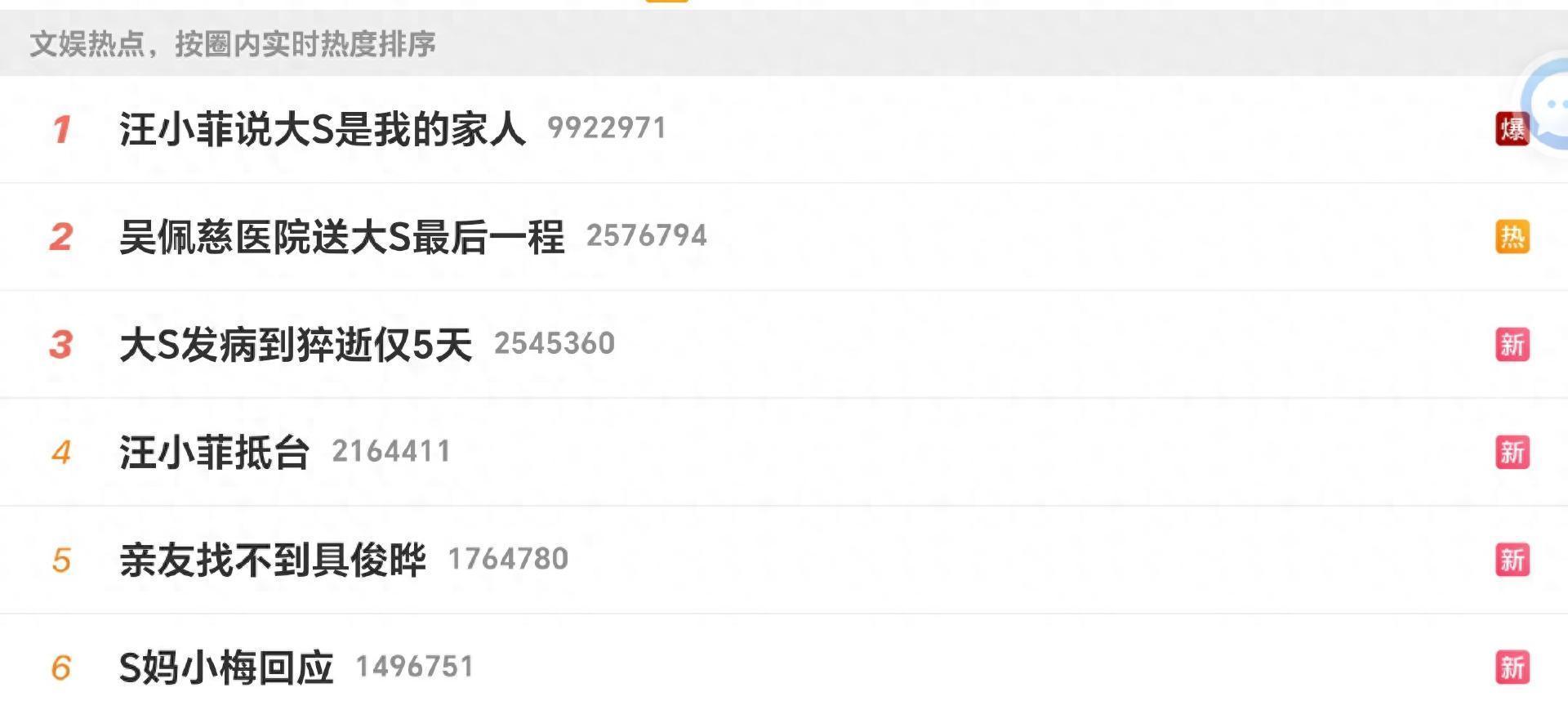Open trending topic S妈小梅回应
1568x719 pixels.
point(226,668)
